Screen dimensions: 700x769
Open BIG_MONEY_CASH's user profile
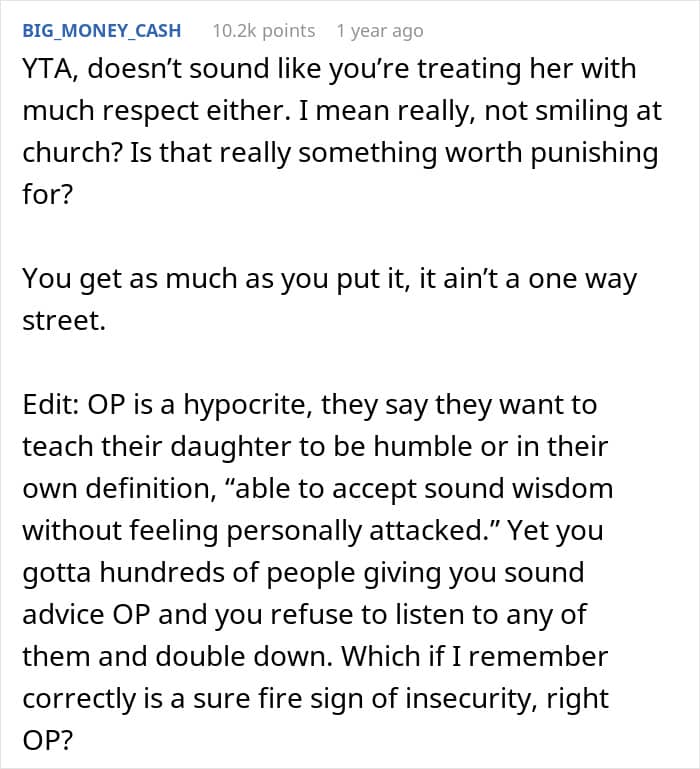point(102,31)
